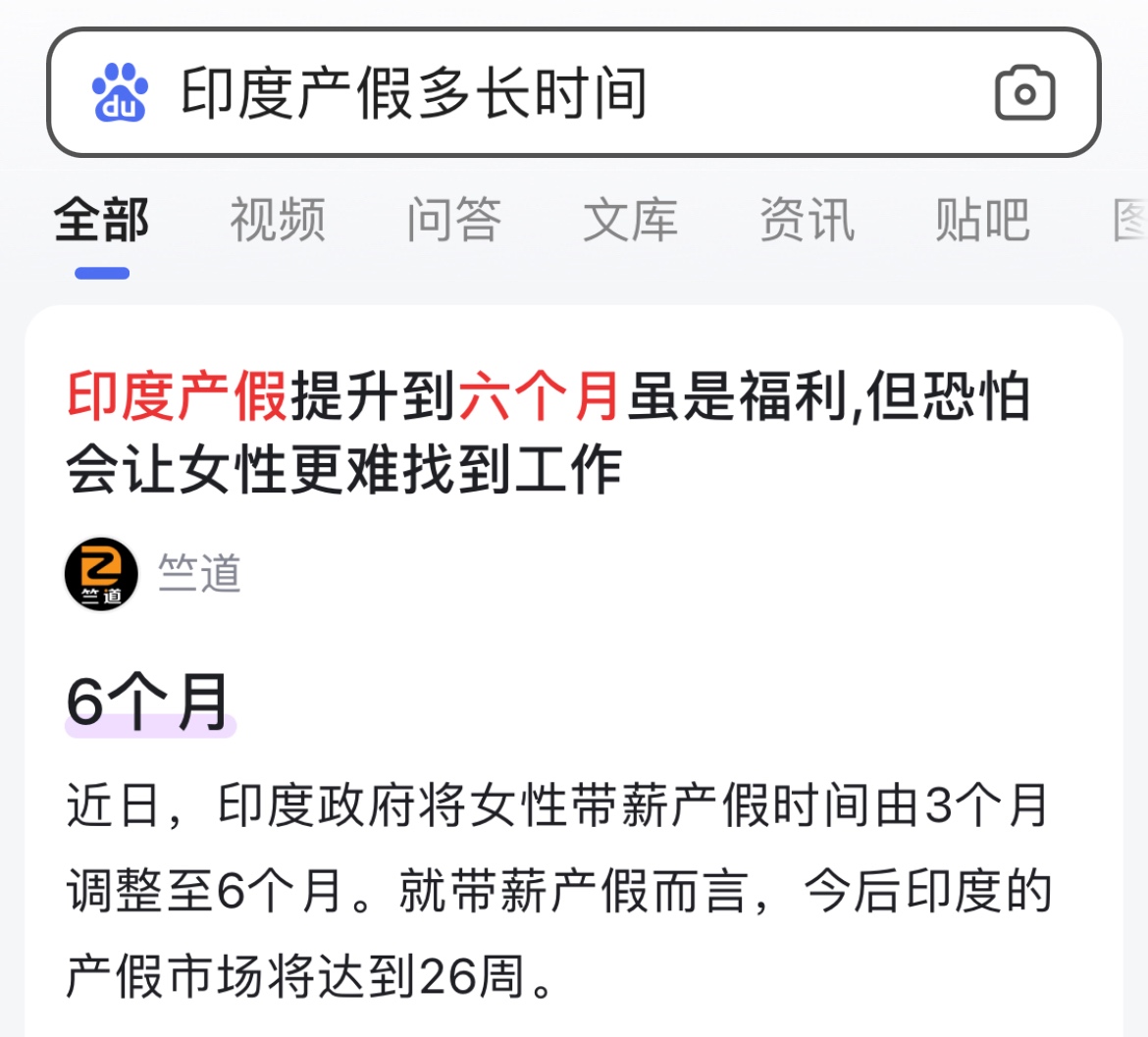Image resolution: width=1148 pixels, height=1037 pixels.
Task: Select the 全部 tab
Action: point(102,220)
